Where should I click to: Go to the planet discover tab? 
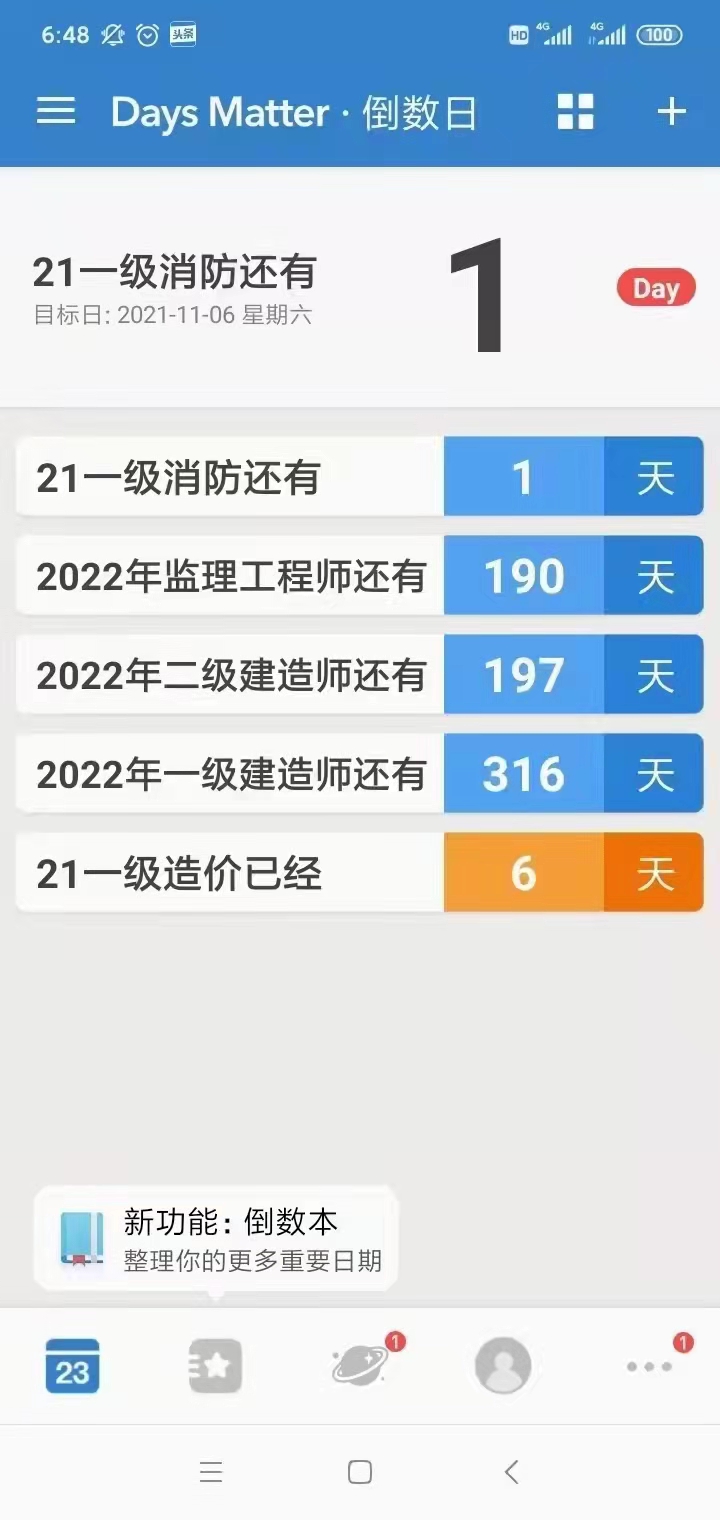[x=360, y=1366]
